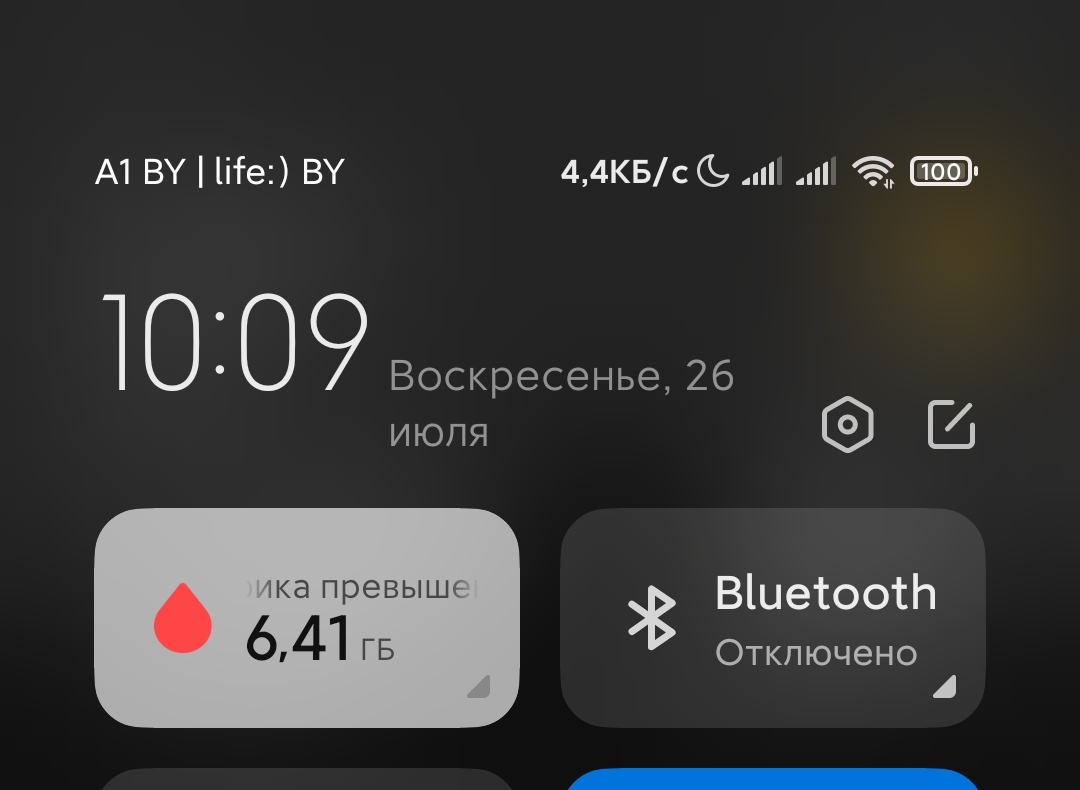Open settings via the hexagon gear icon

pos(847,425)
